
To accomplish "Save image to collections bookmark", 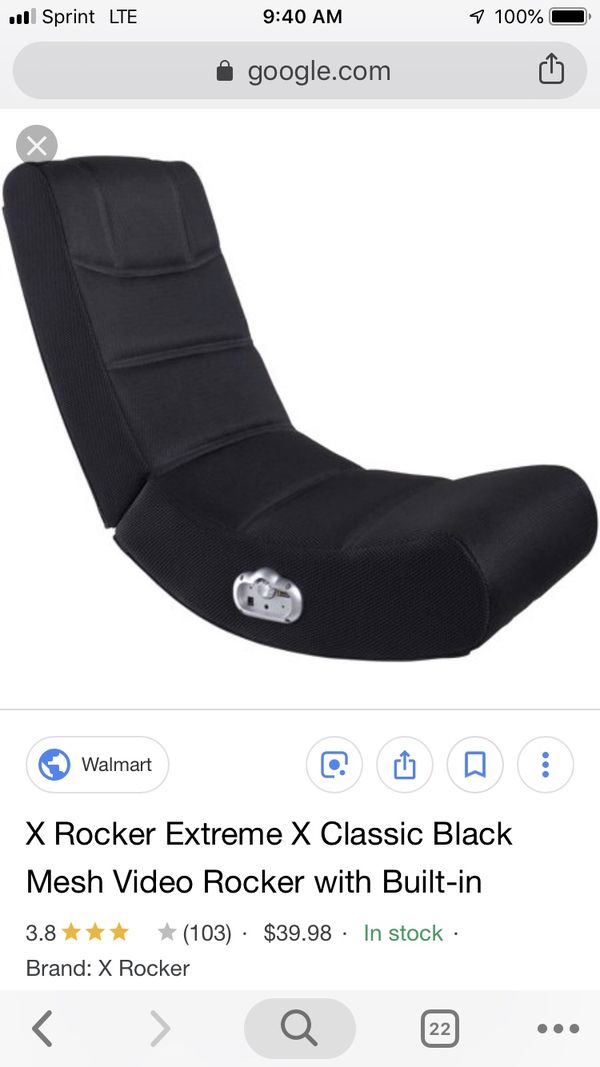I will click(x=475, y=764).
